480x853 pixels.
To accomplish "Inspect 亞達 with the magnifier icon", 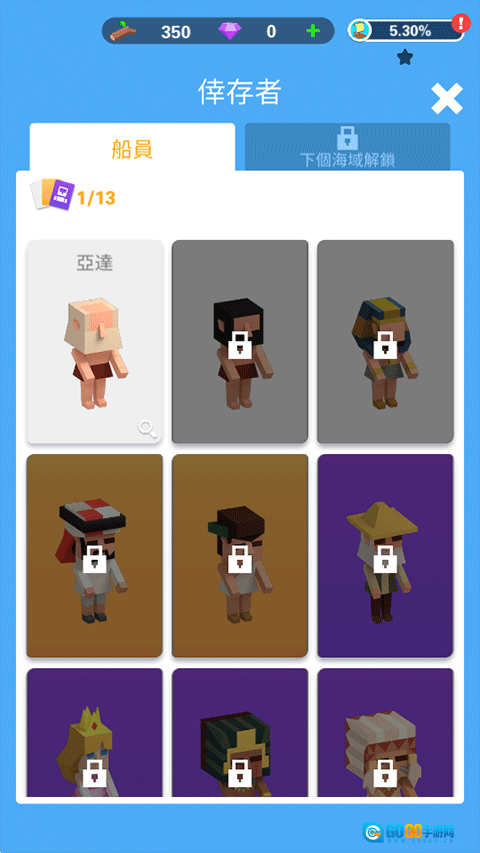I will tap(147, 429).
